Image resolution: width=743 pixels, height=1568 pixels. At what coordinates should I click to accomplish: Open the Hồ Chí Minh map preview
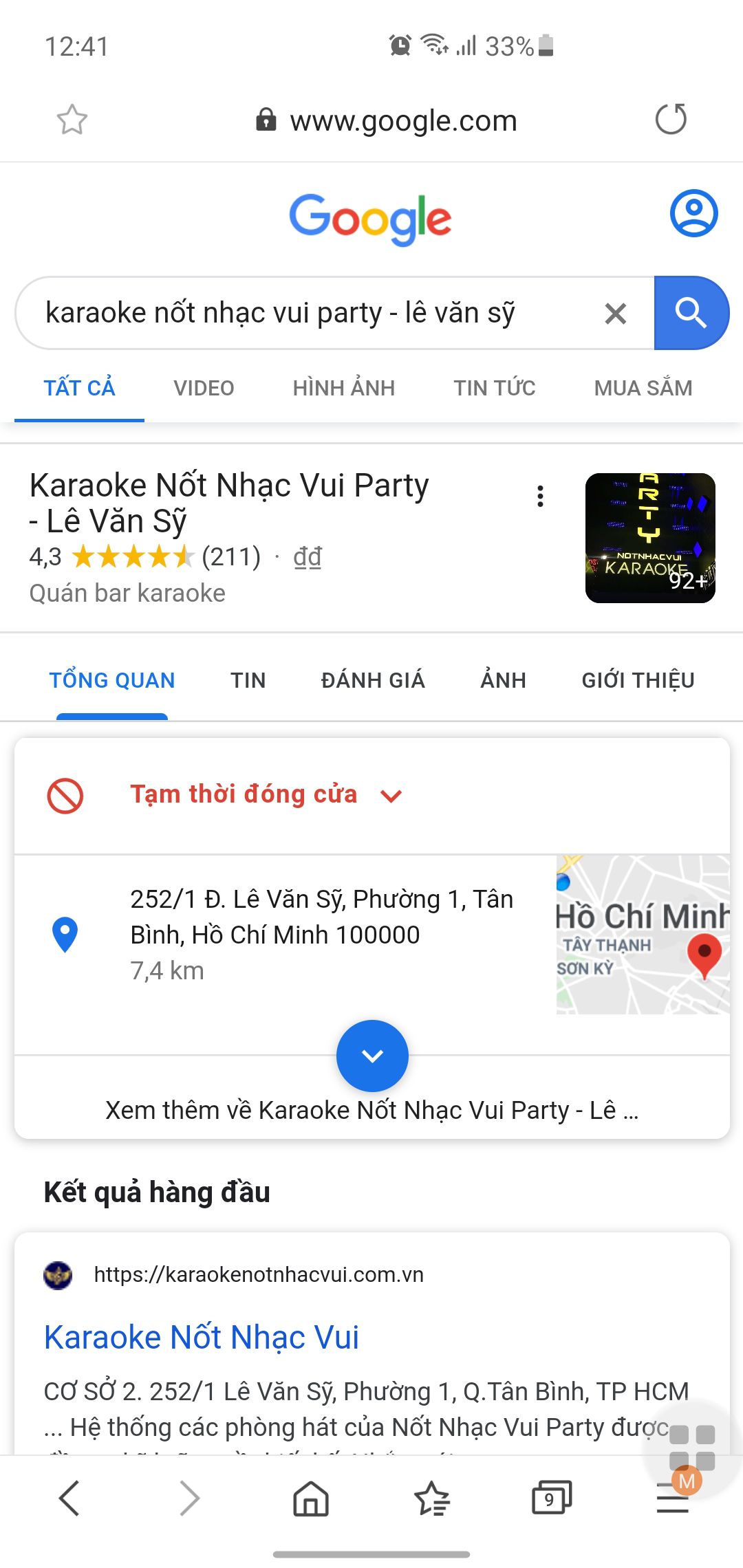(x=643, y=934)
